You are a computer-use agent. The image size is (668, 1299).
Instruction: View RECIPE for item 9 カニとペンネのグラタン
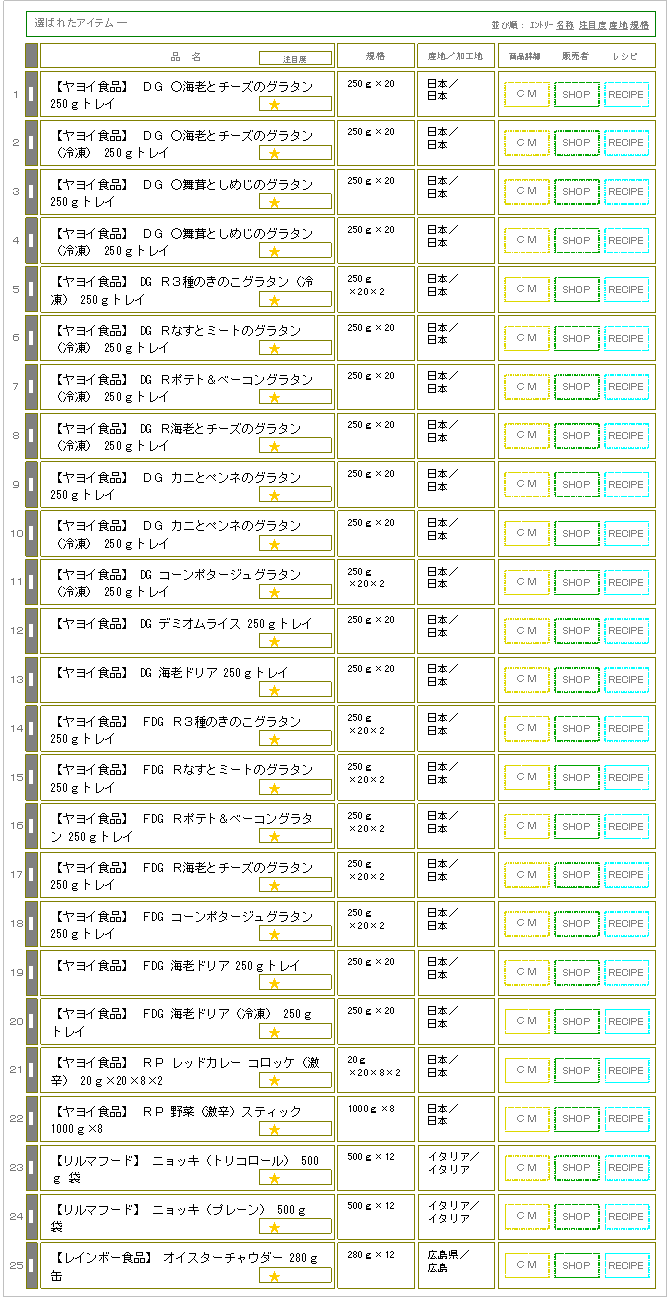click(626, 485)
